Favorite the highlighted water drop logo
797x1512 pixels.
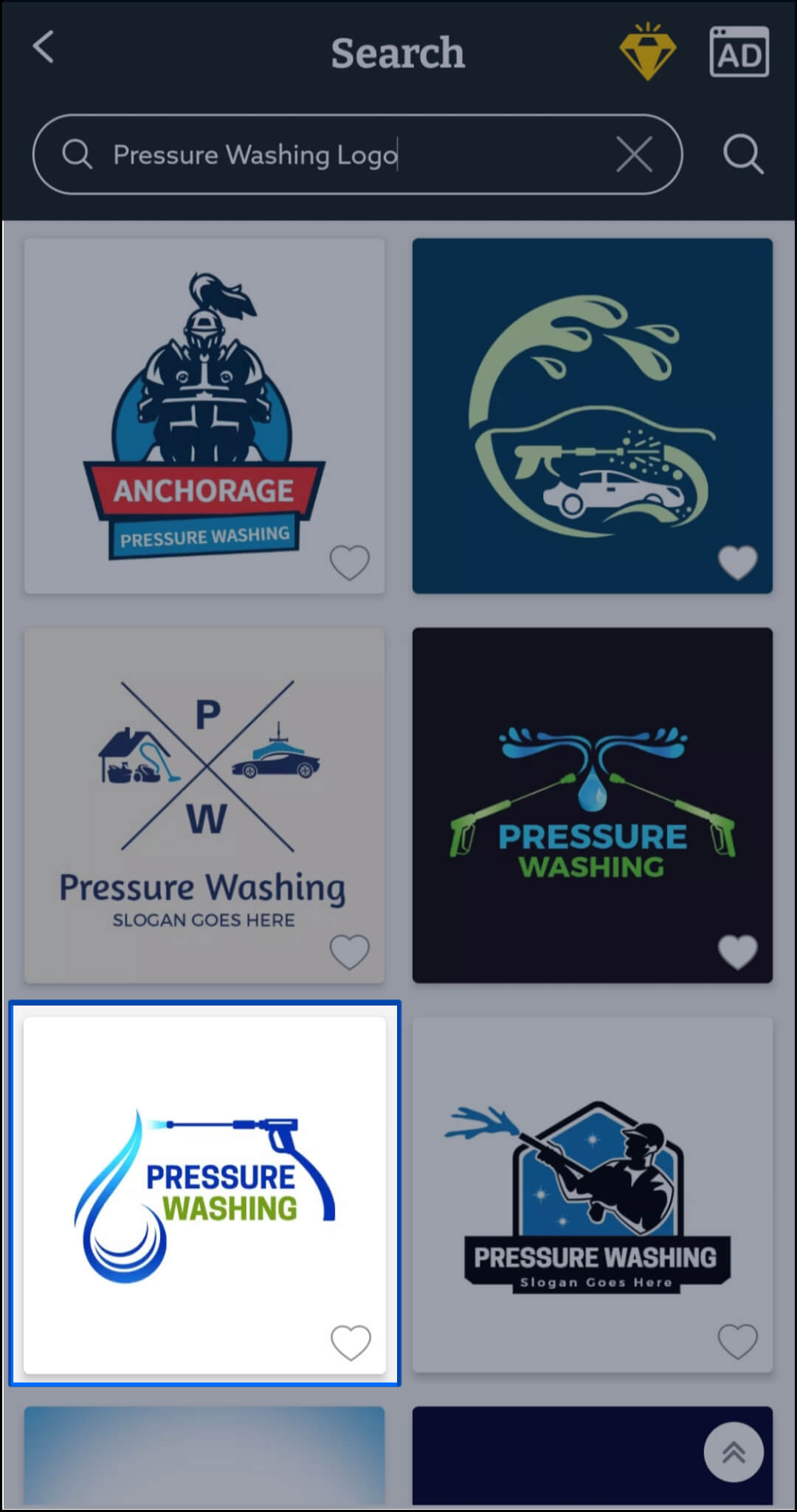pyautogui.click(x=352, y=1344)
